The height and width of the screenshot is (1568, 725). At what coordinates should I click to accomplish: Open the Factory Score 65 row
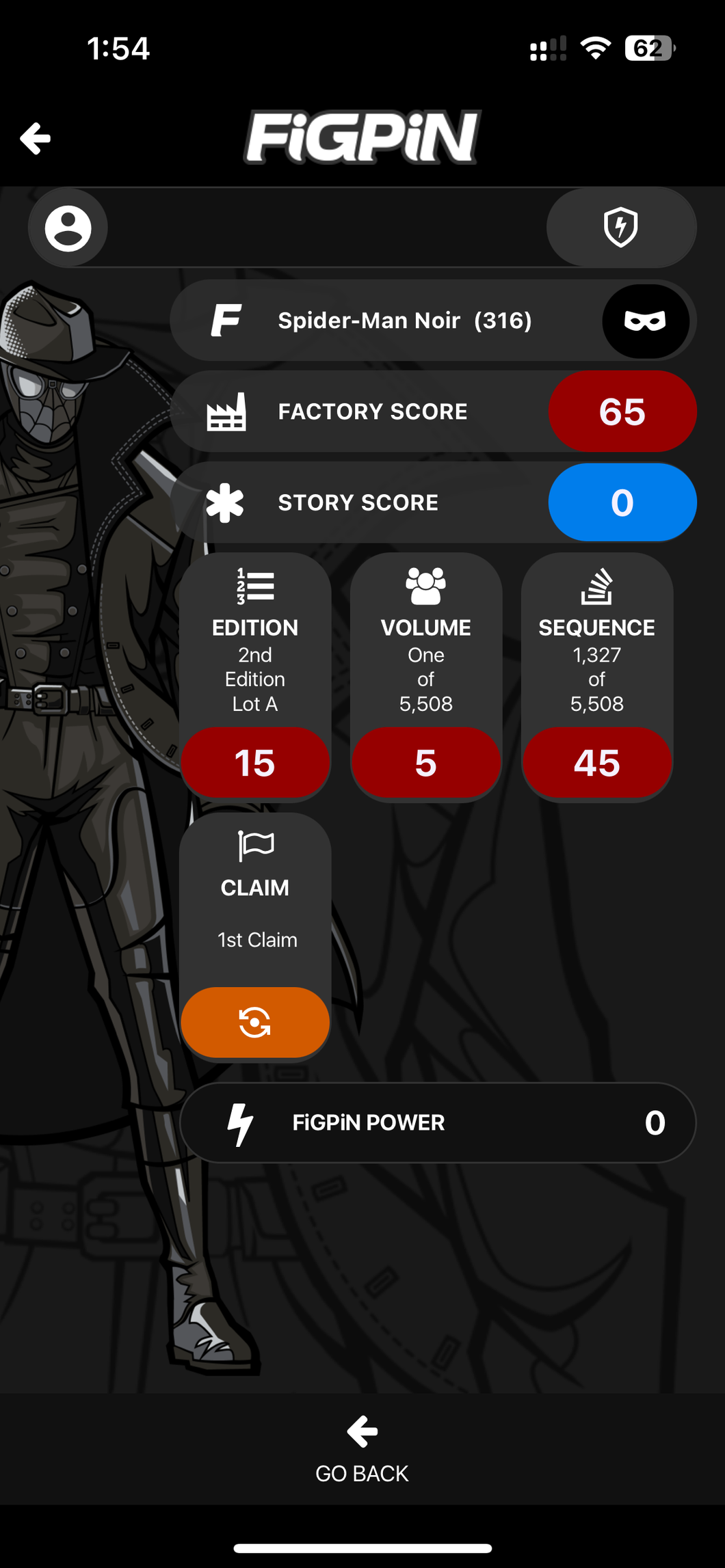(434, 411)
